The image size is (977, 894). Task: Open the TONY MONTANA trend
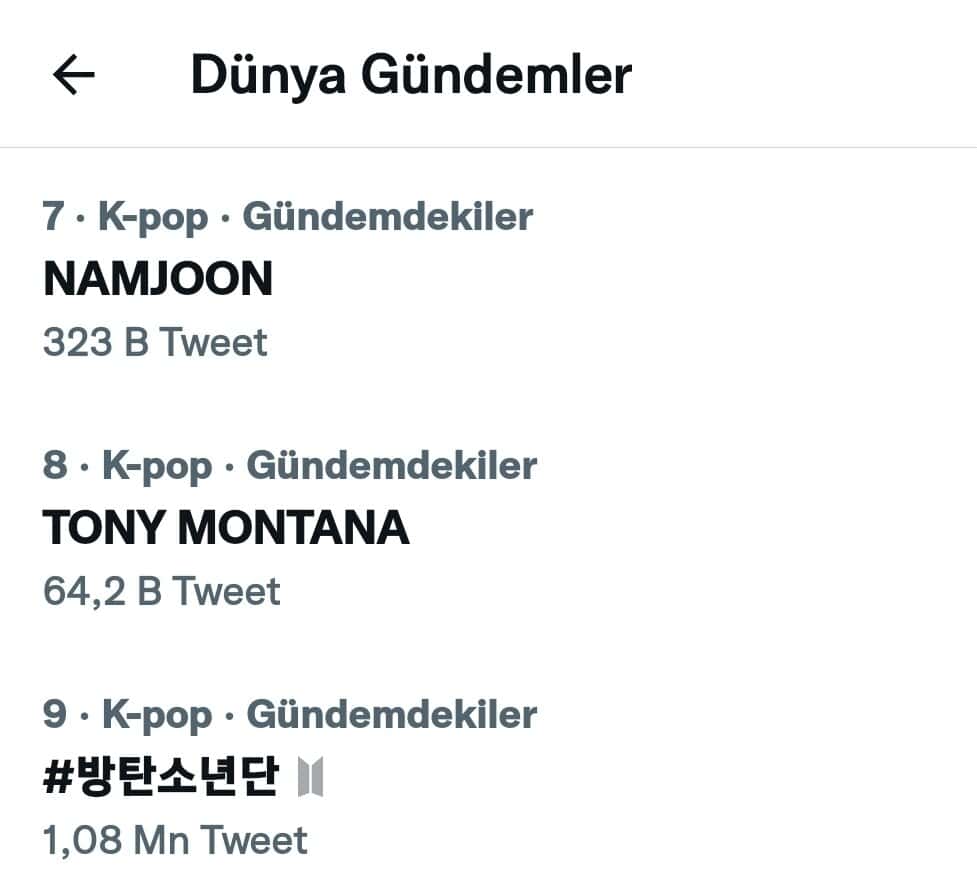tap(226, 528)
